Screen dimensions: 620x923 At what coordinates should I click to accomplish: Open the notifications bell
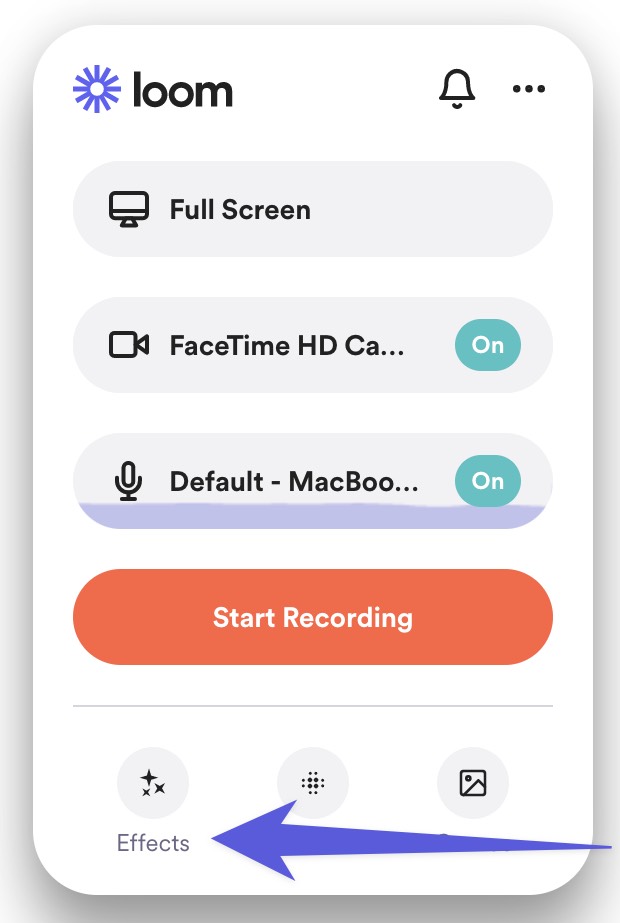pos(456,89)
